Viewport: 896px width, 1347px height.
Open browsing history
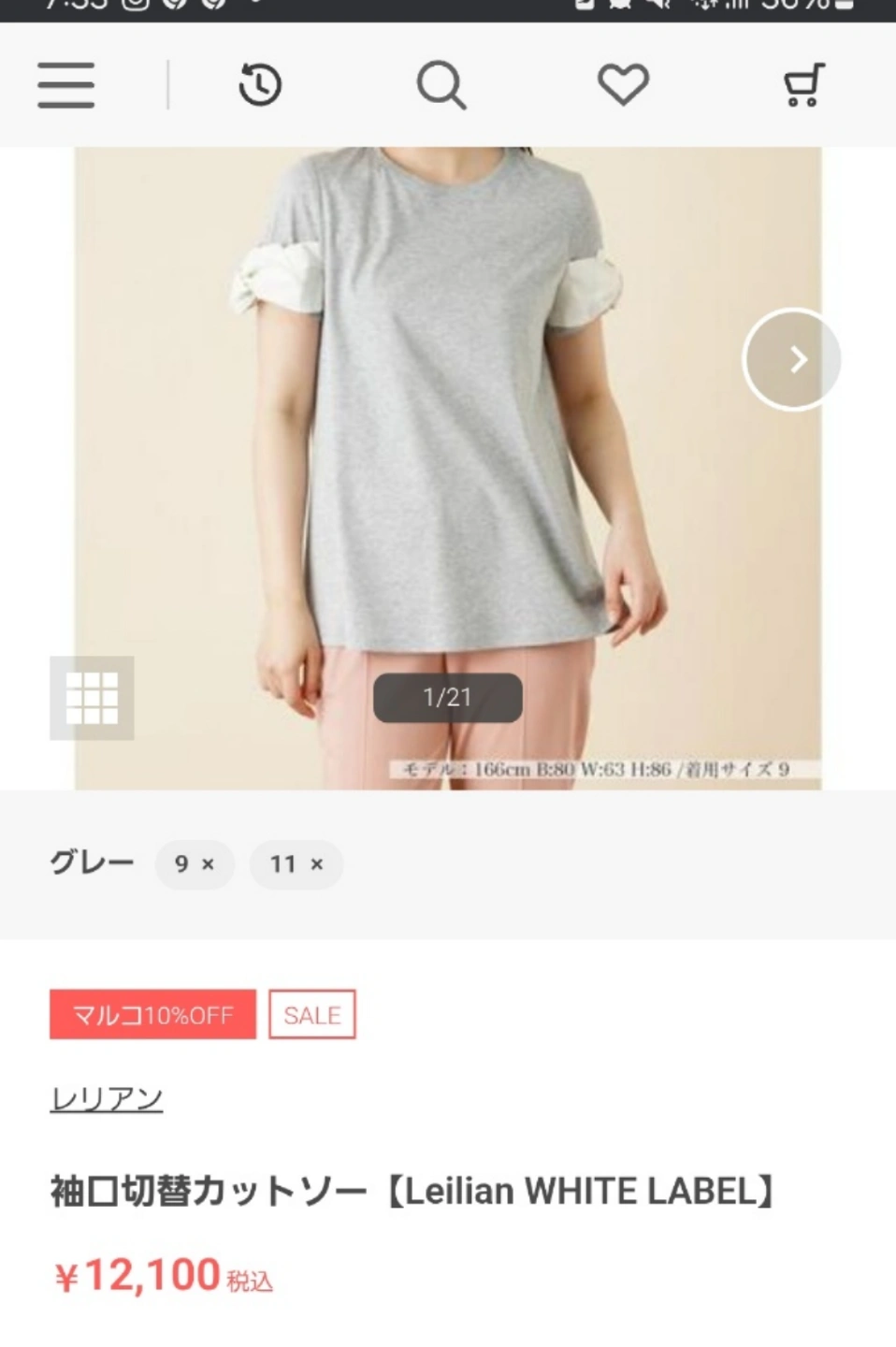pos(259,85)
